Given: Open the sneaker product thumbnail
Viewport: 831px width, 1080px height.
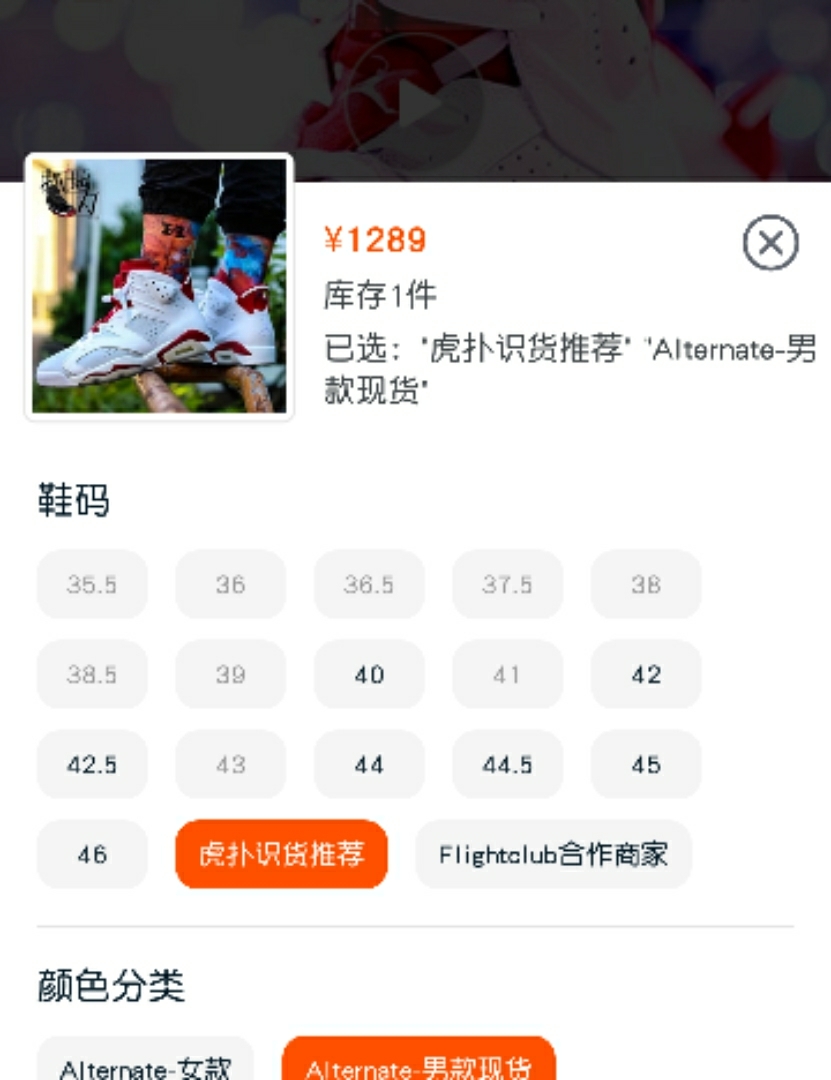Looking at the screenshot, I should tap(159, 286).
